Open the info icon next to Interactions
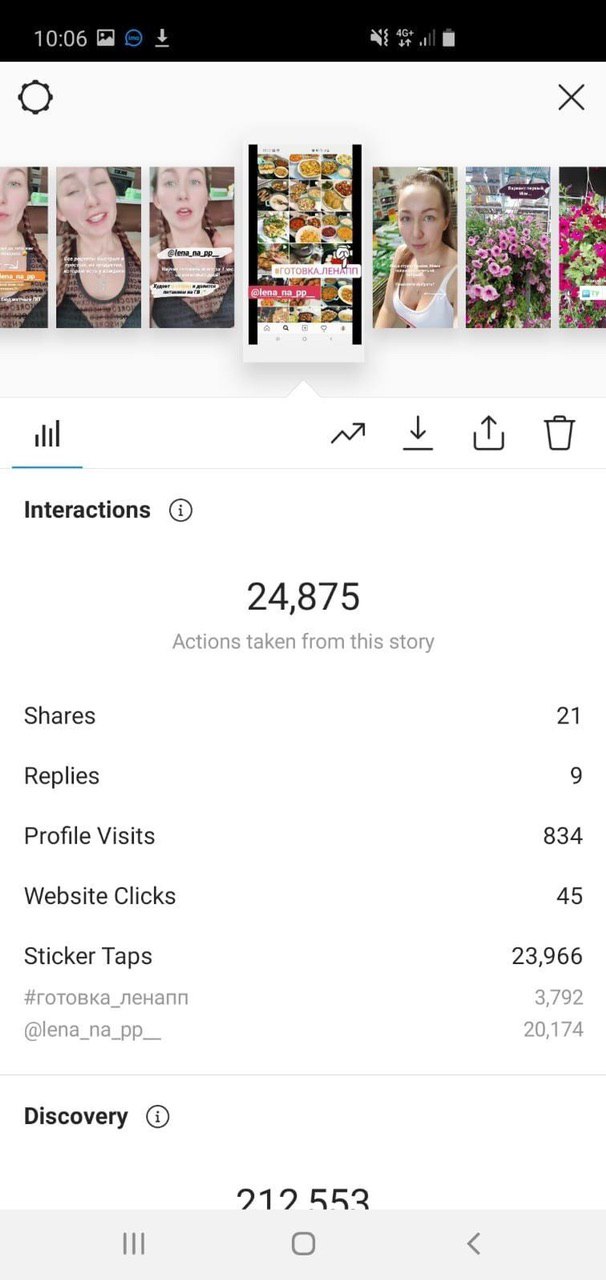The height and width of the screenshot is (1280, 606). tap(180, 510)
